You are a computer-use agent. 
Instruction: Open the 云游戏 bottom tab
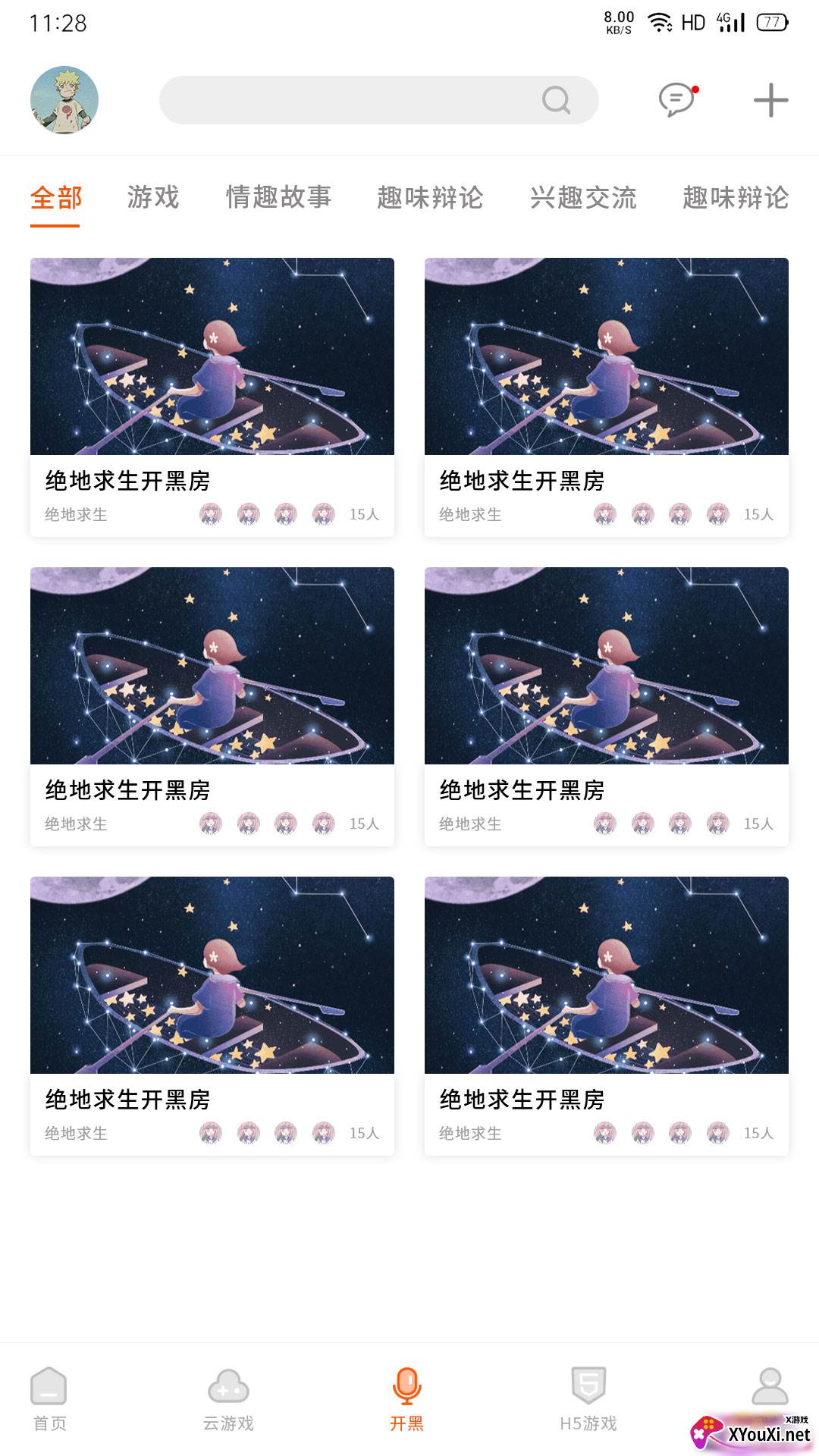point(228,1399)
